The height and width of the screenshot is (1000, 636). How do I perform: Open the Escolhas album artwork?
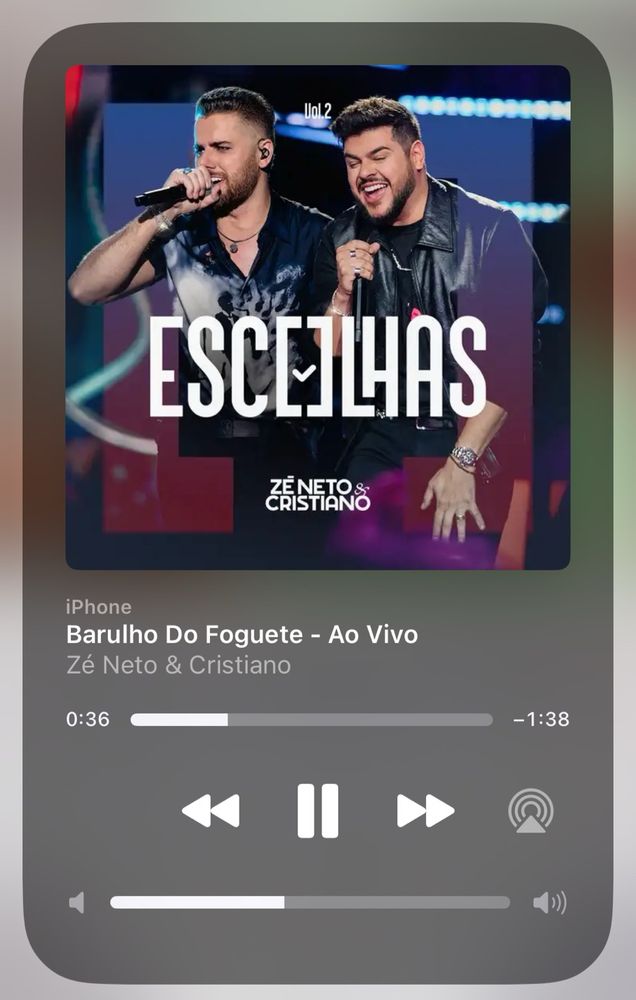pos(318,317)
